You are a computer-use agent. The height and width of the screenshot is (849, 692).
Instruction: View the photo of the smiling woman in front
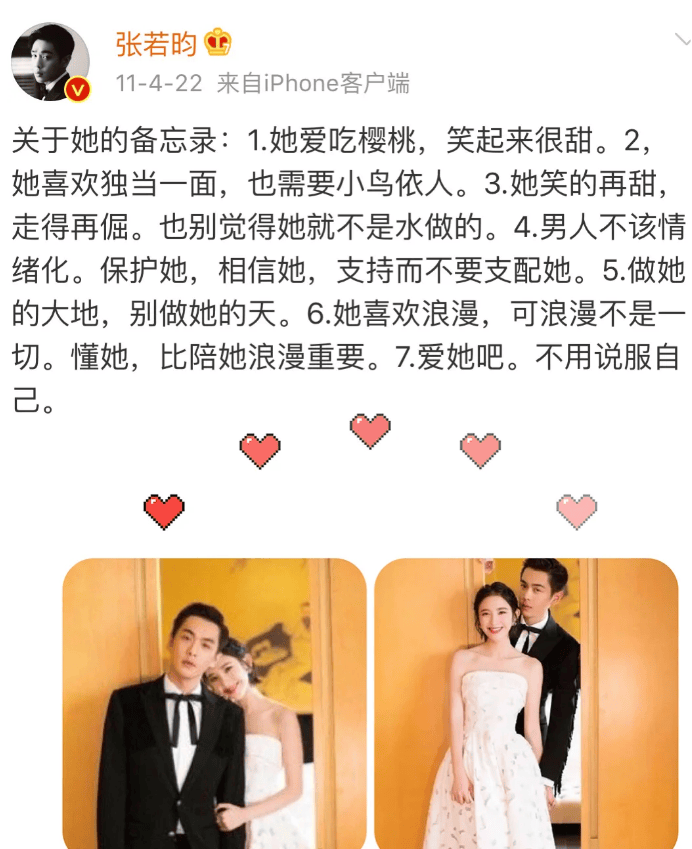point(526,703)
